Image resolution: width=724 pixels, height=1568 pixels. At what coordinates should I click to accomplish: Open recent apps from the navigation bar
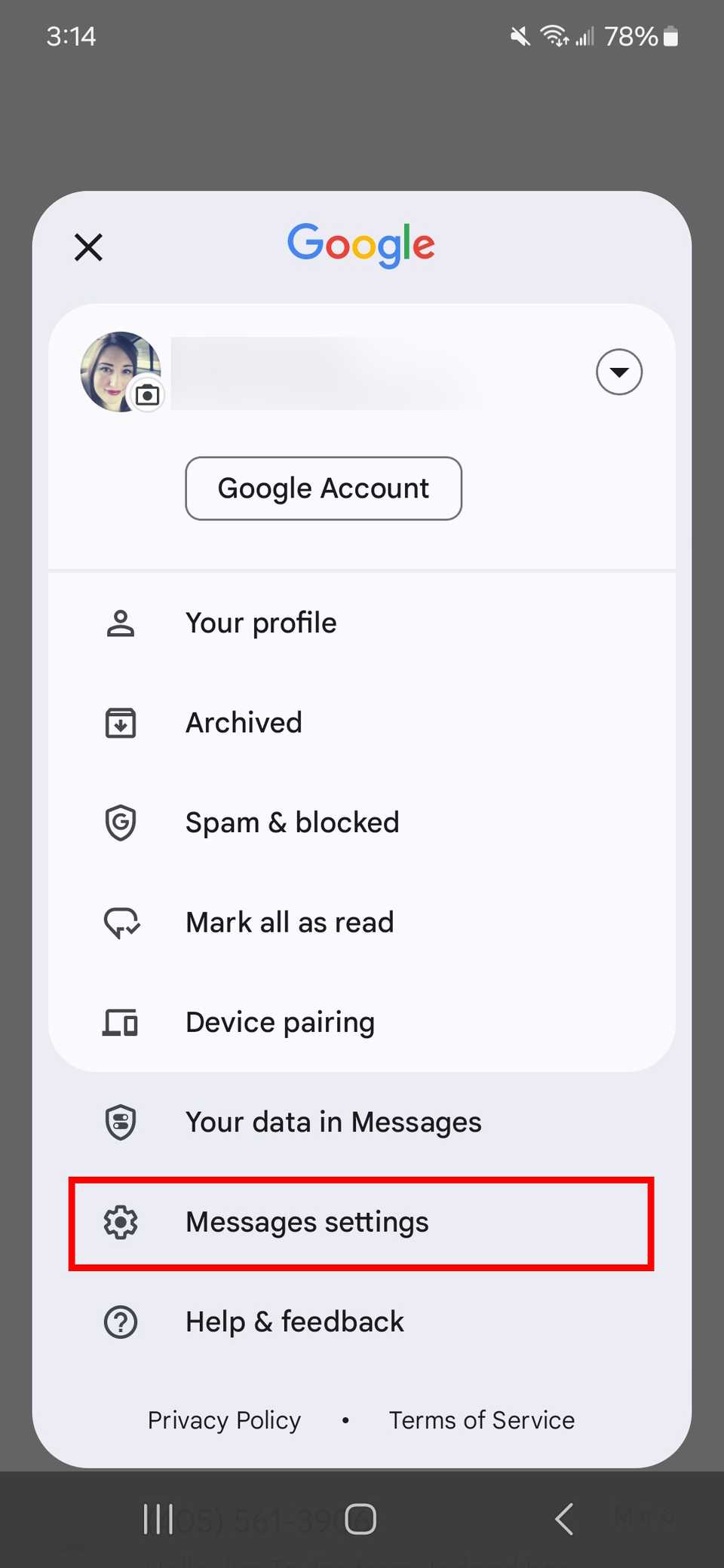pos(158,1519)
